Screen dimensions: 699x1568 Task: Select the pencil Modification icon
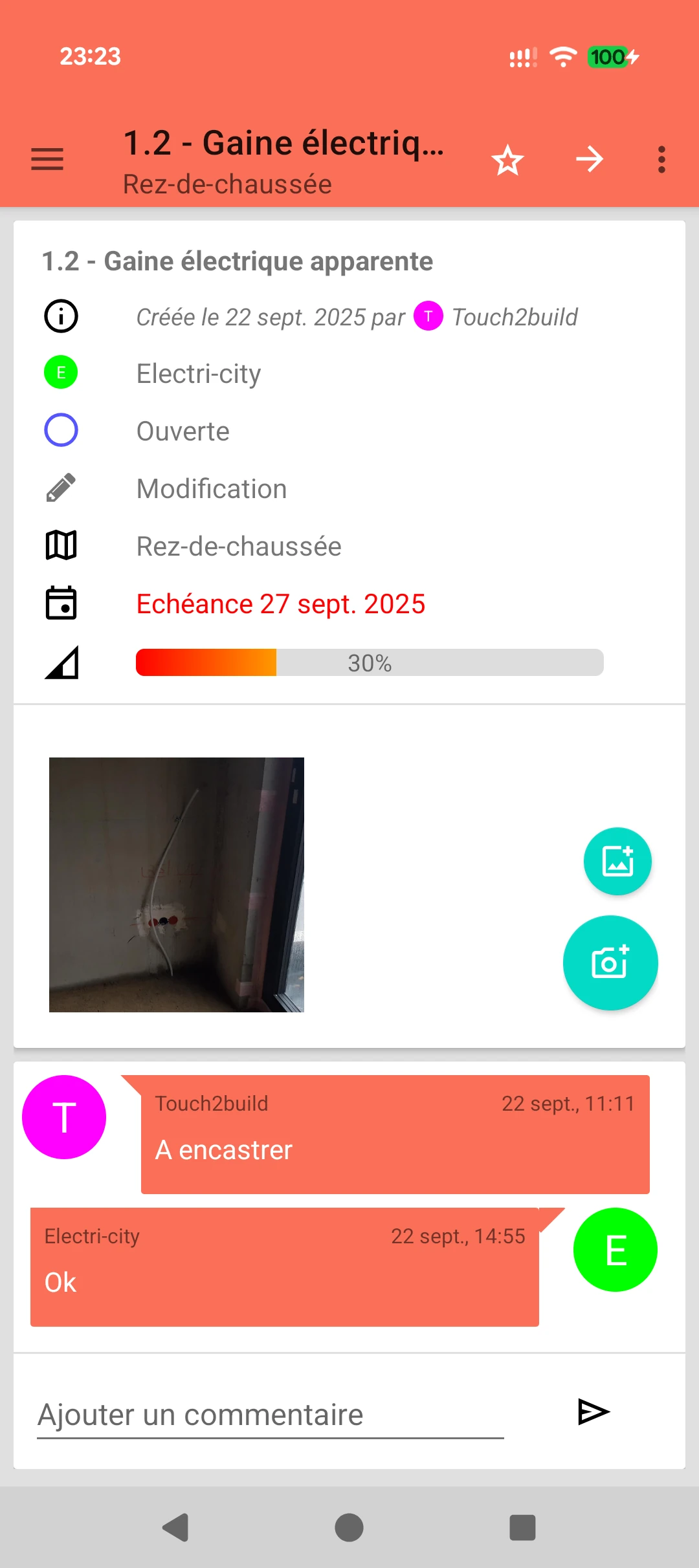60,488
